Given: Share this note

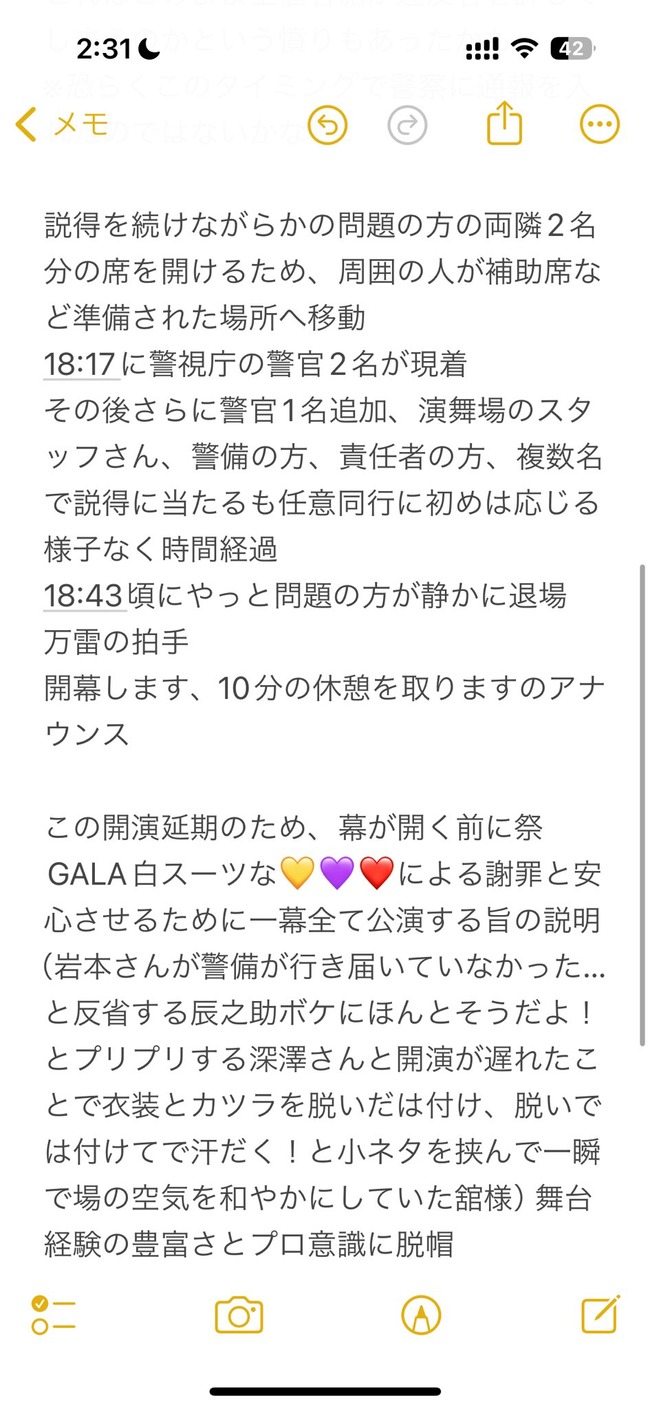Looking at the screenshot, I should point(504,124).
